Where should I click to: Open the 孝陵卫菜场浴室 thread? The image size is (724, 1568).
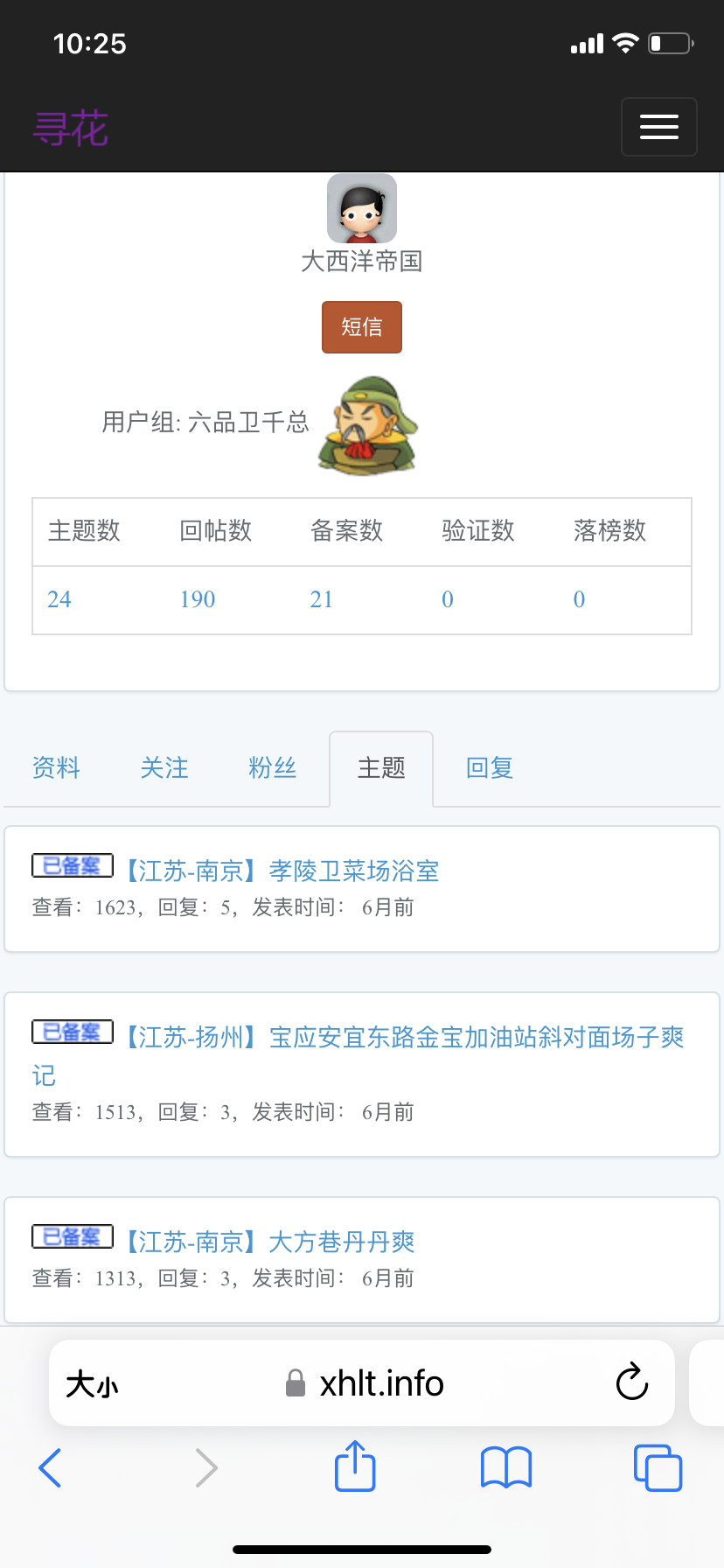pyautogui.click(x=280, y=871)
